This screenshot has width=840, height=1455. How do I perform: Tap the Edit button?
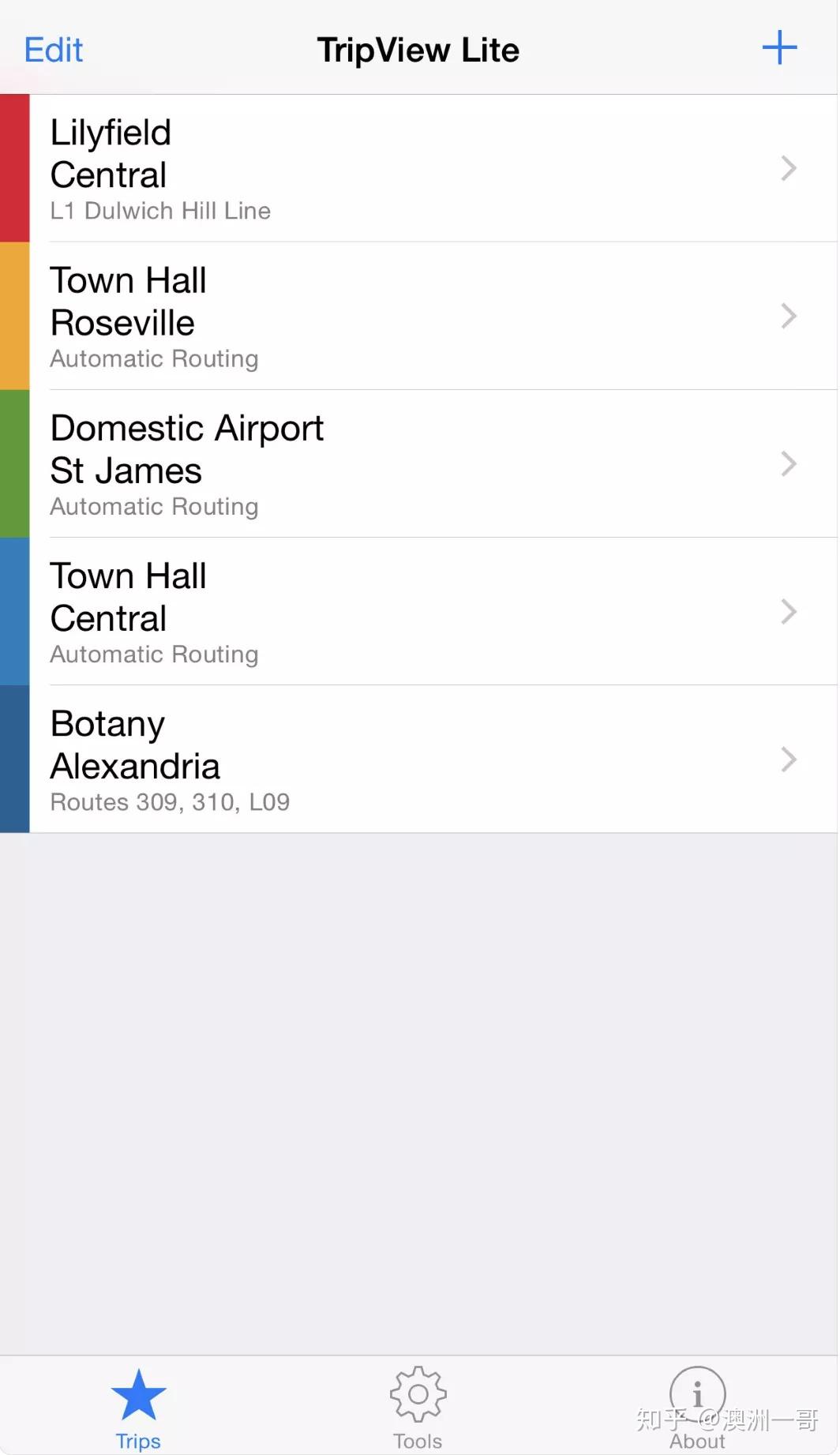[x=54, y=50]
